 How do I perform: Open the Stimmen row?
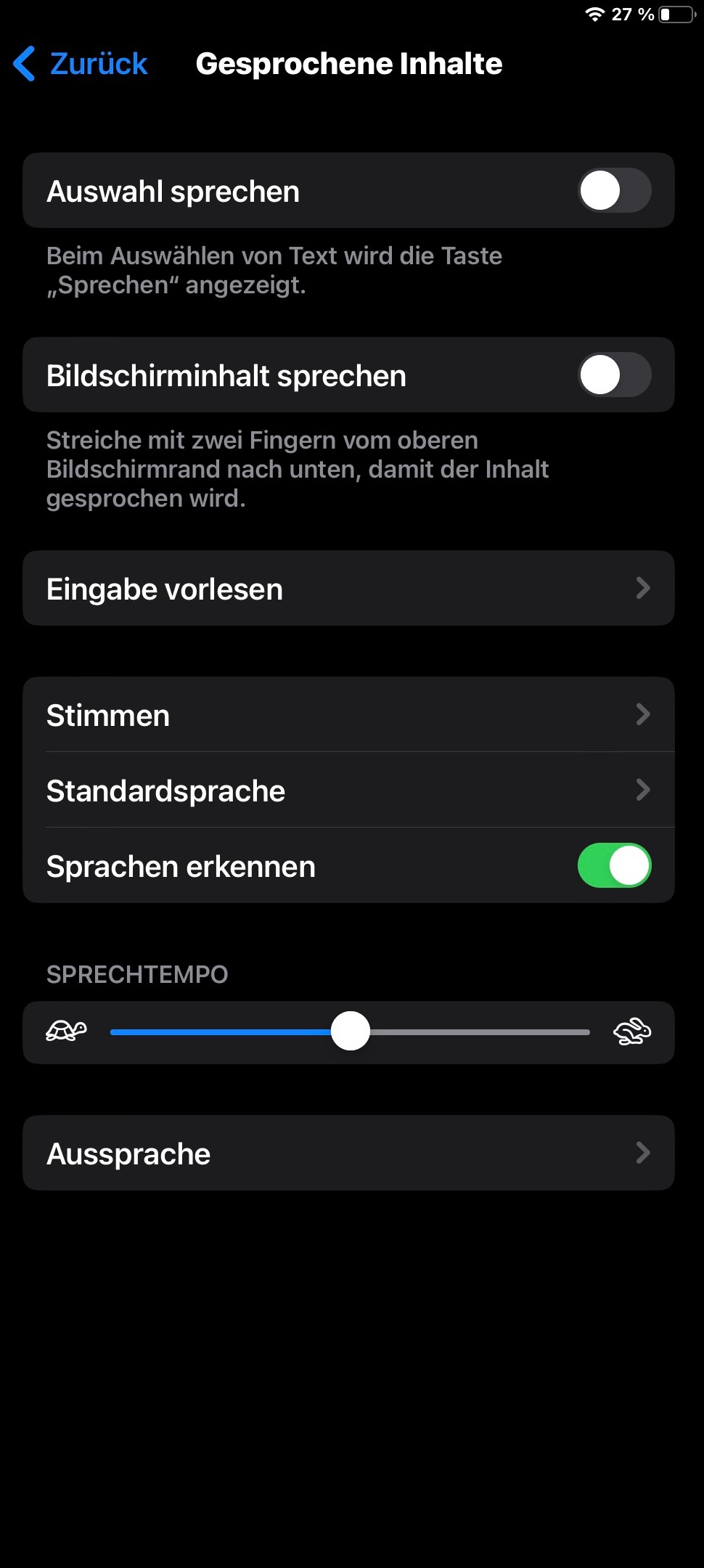coord(348,715)
